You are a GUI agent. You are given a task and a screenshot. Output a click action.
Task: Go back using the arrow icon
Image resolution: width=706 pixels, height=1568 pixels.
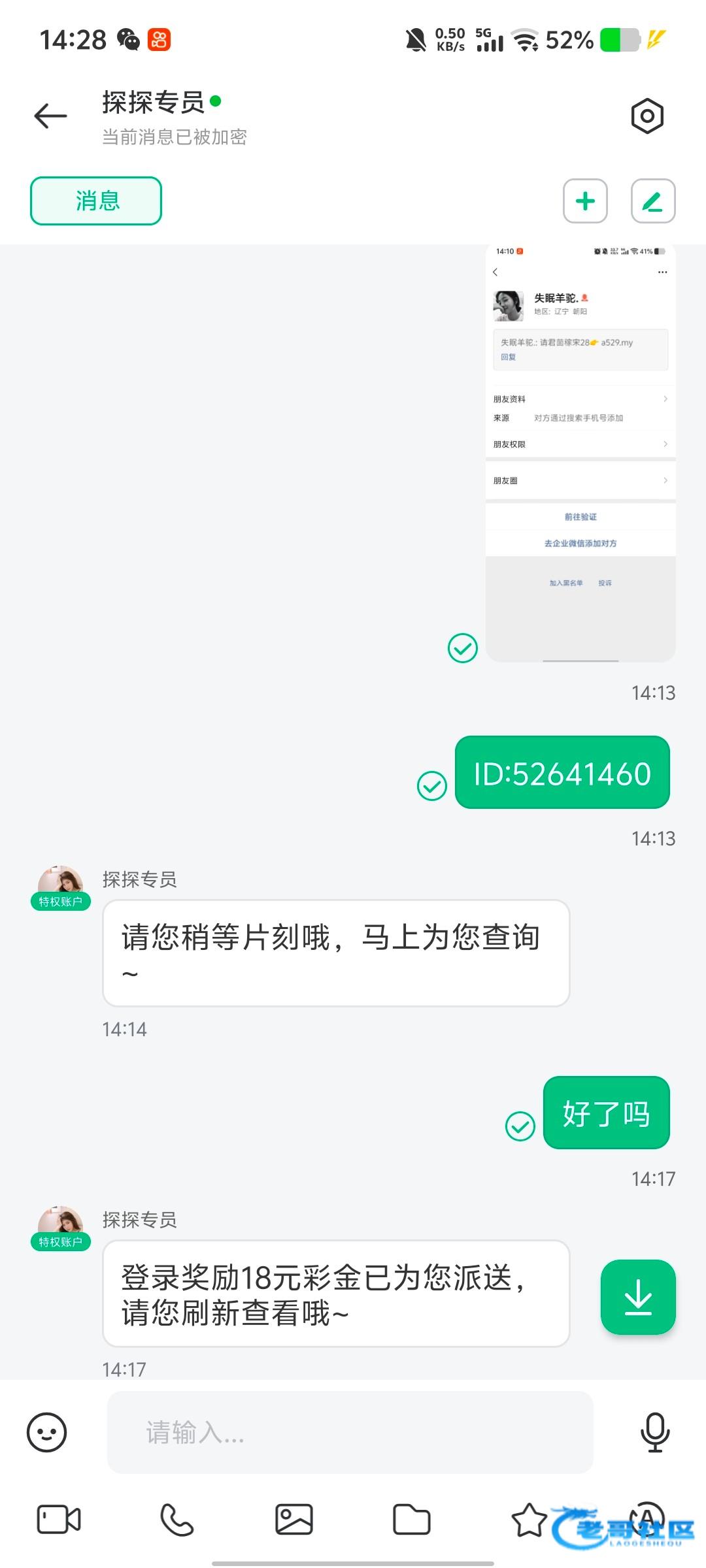[x=50, y=116]
